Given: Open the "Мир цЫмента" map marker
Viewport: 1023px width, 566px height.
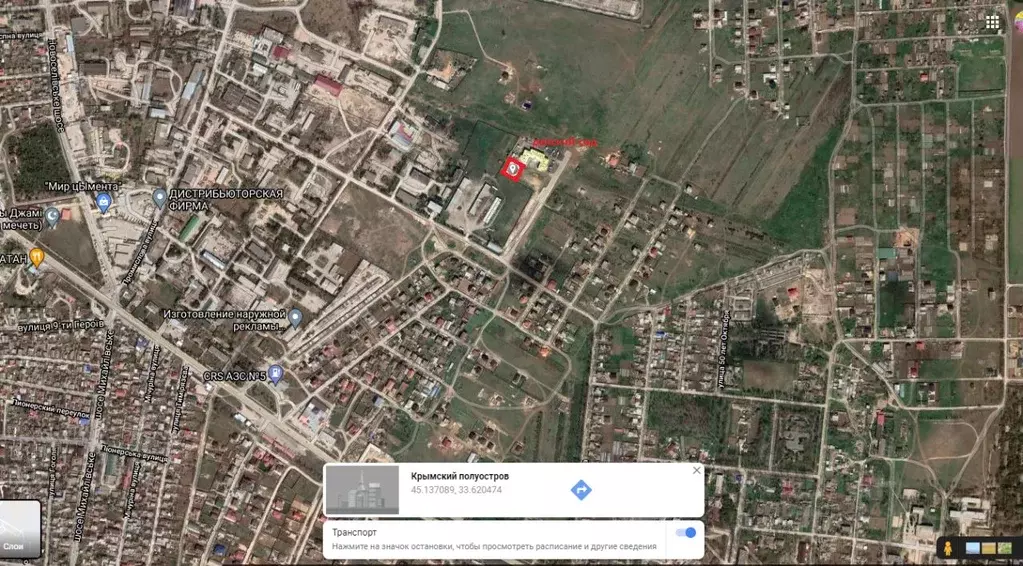Looking at the screenshot, I should 102,203.
